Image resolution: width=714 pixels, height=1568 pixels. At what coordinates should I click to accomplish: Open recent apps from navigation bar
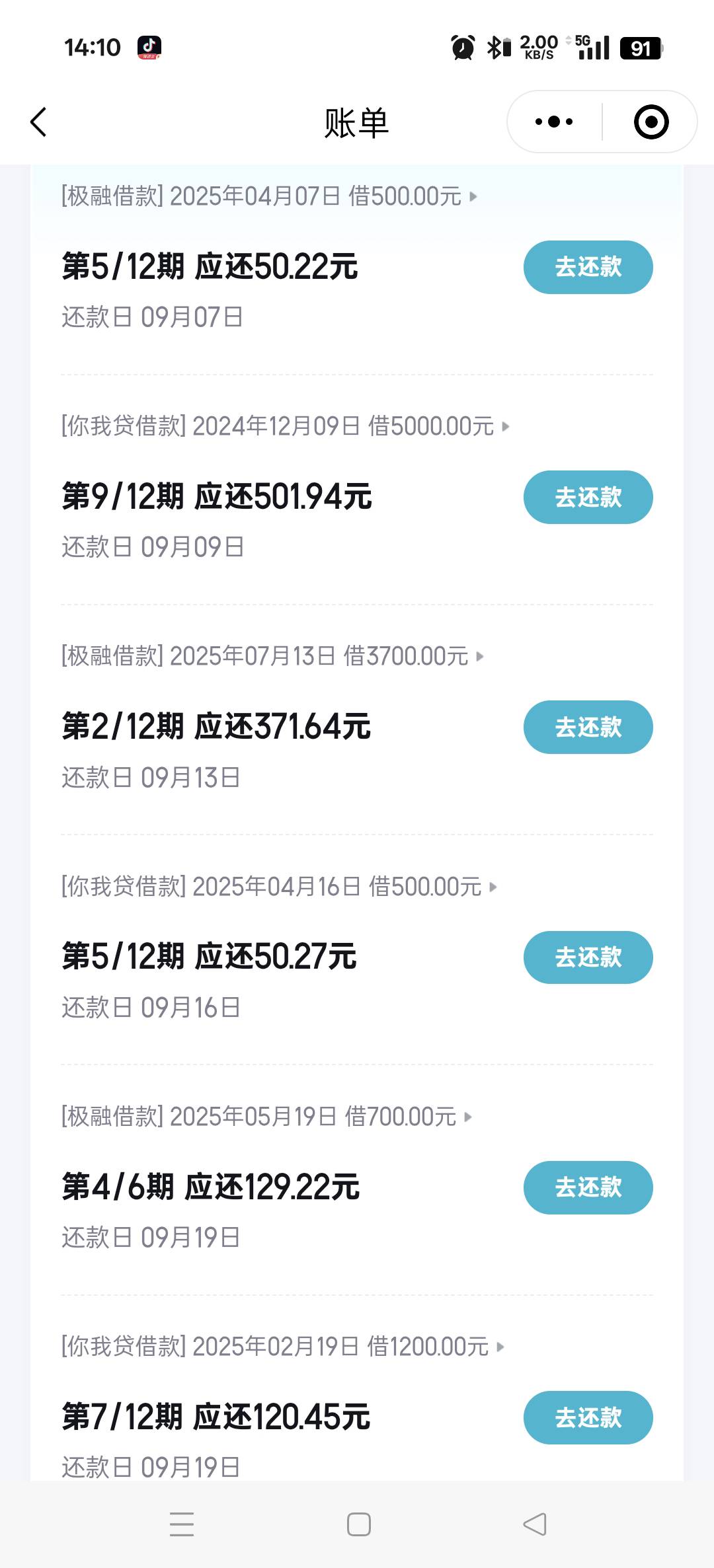[182, 1524]
